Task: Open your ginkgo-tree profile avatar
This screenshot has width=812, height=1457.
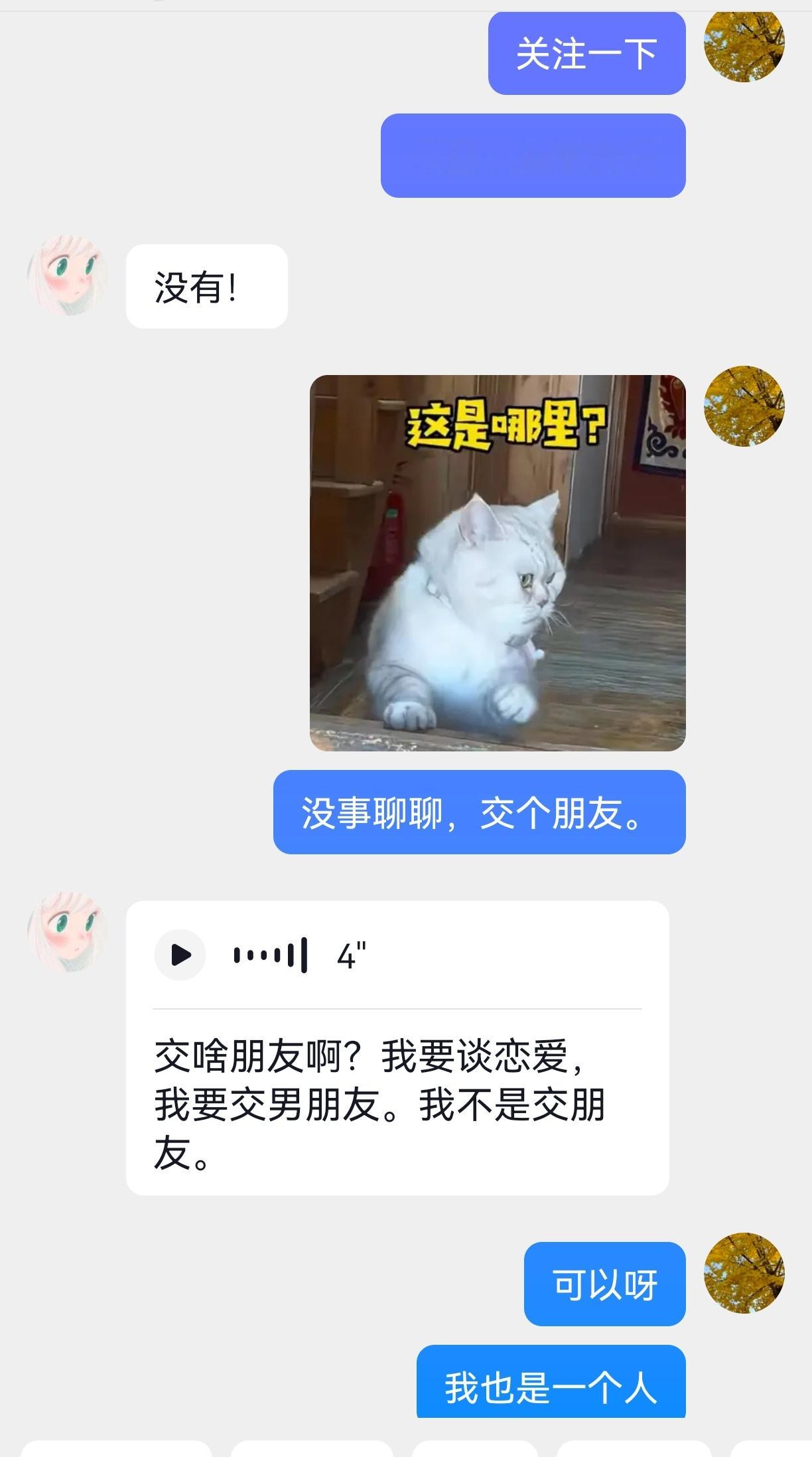Action: (x=744, y=45)
